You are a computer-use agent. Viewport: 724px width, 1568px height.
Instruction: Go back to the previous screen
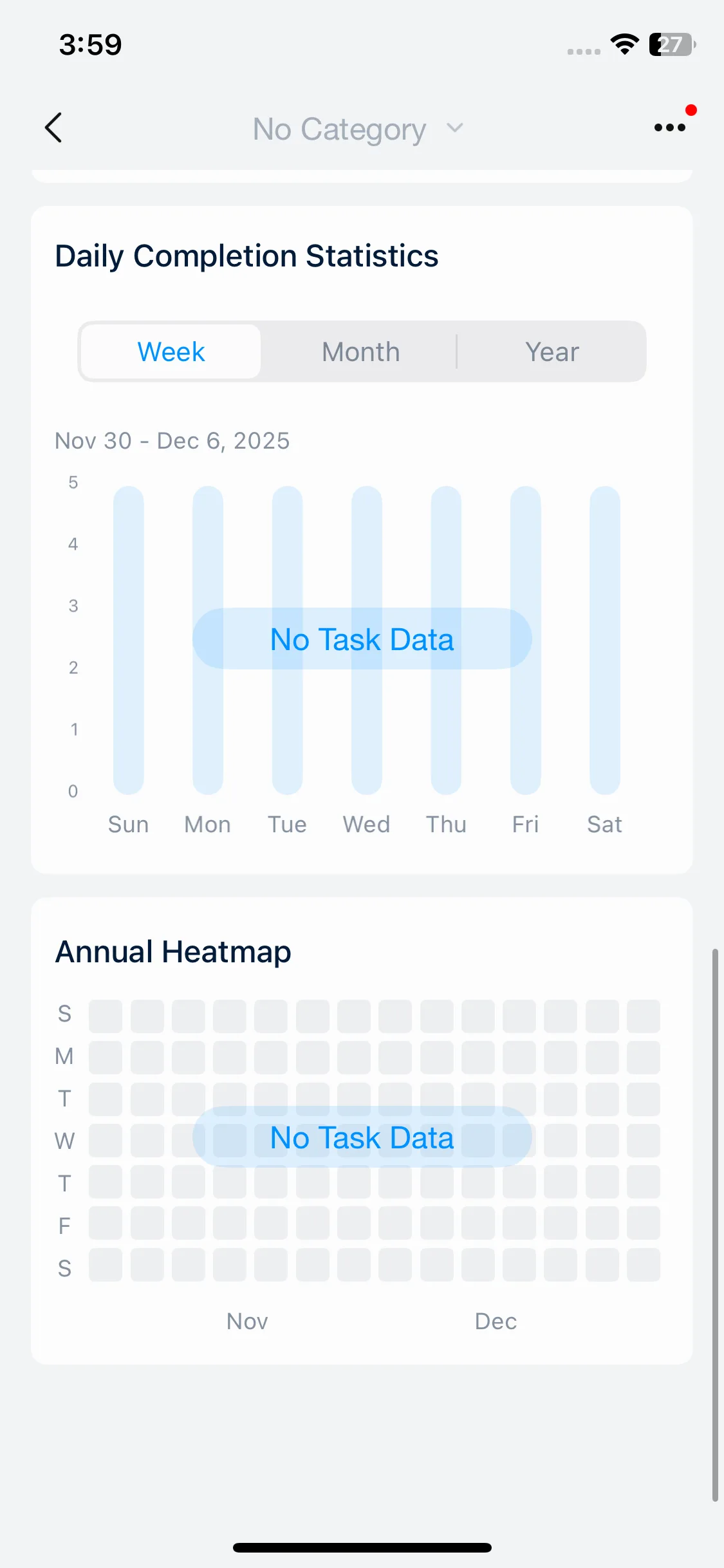click(54, 127)
